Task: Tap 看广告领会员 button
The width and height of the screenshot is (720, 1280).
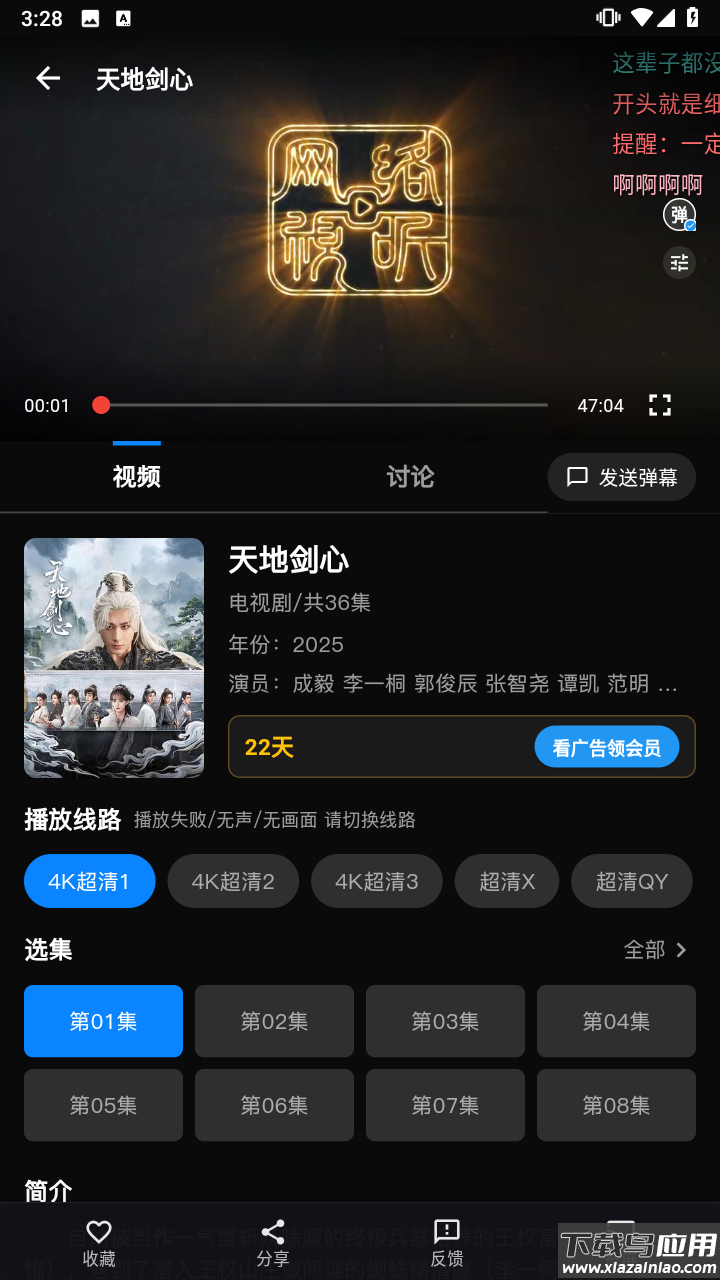Action: tap(606, 748)
